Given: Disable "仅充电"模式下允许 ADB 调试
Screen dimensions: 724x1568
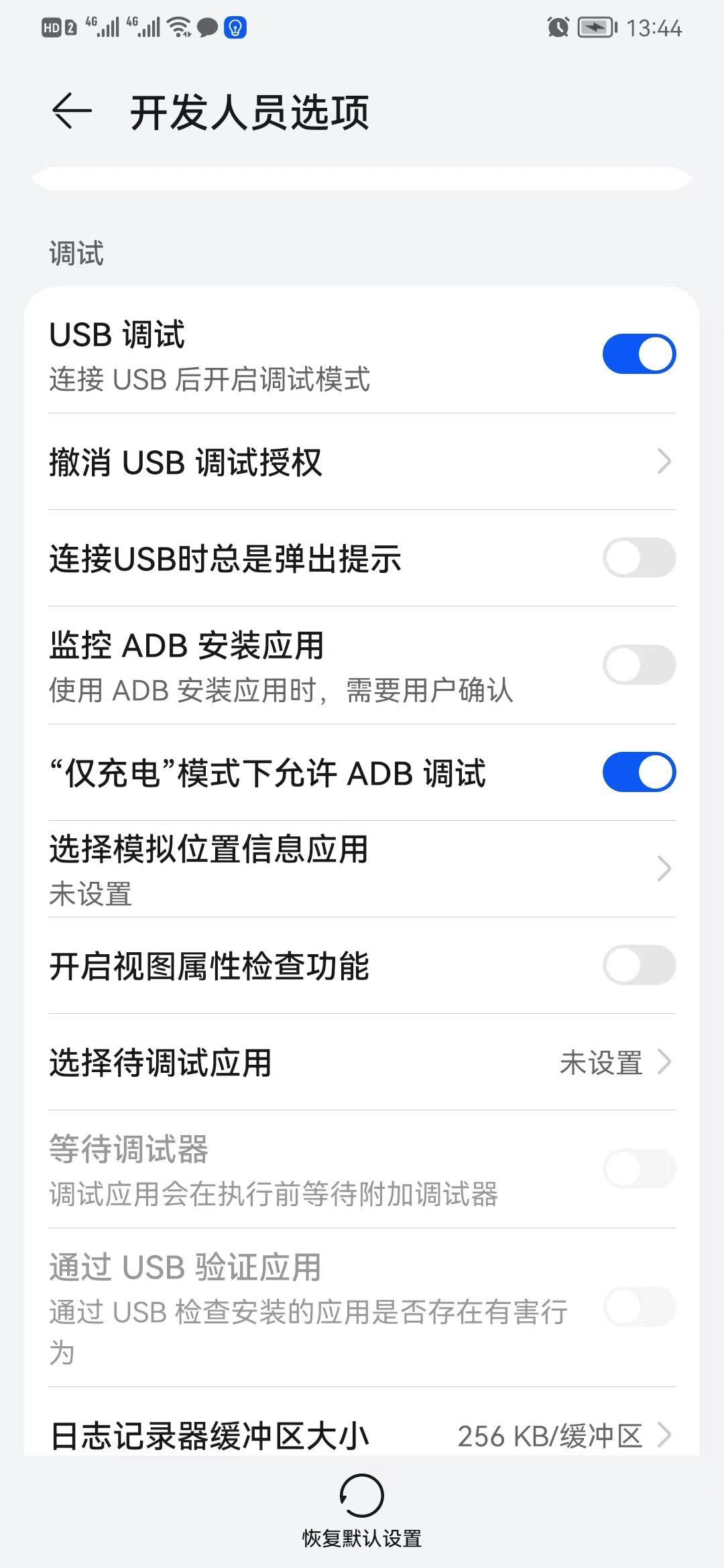Looking at the screenshot, I should click(x=638, y=772).
